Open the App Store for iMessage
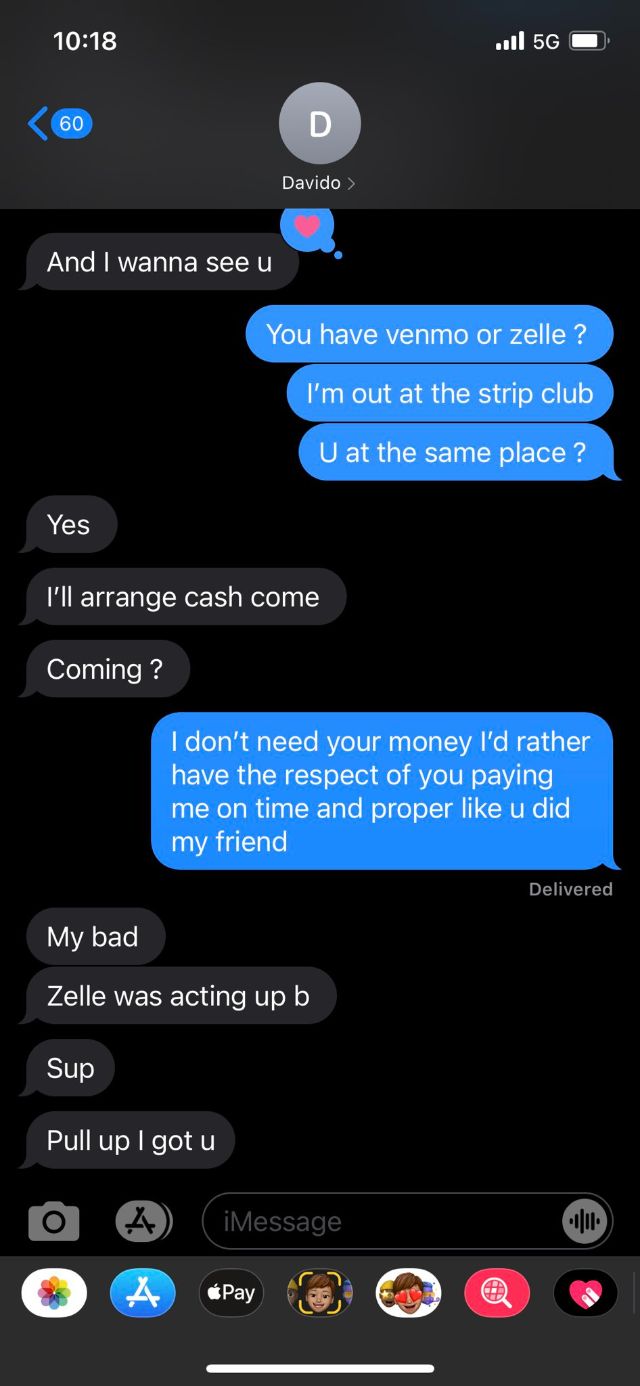Image resolution: width=640 pixels, height=1386 pixels. (x=142, y=1292)
